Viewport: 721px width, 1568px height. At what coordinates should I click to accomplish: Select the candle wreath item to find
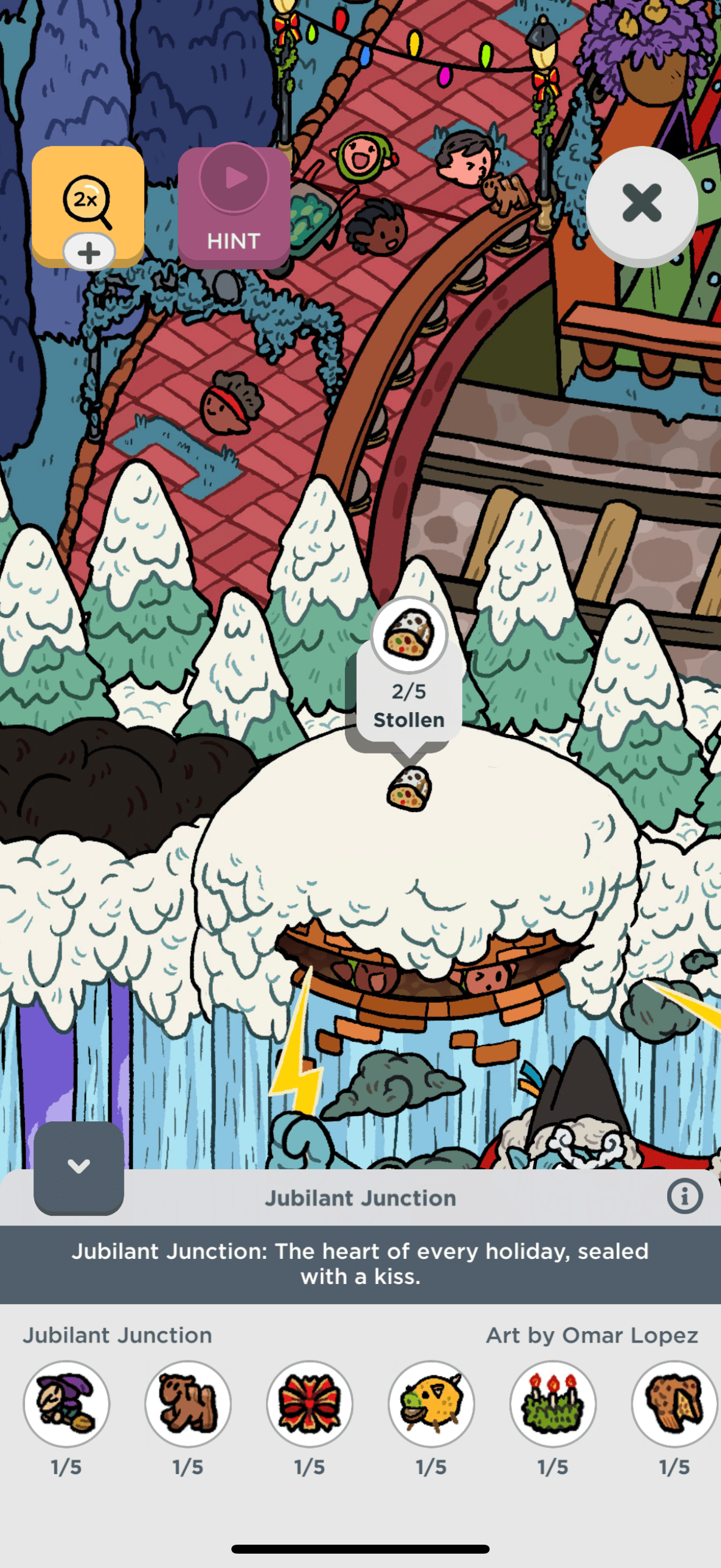click(x=552, y=1404)
